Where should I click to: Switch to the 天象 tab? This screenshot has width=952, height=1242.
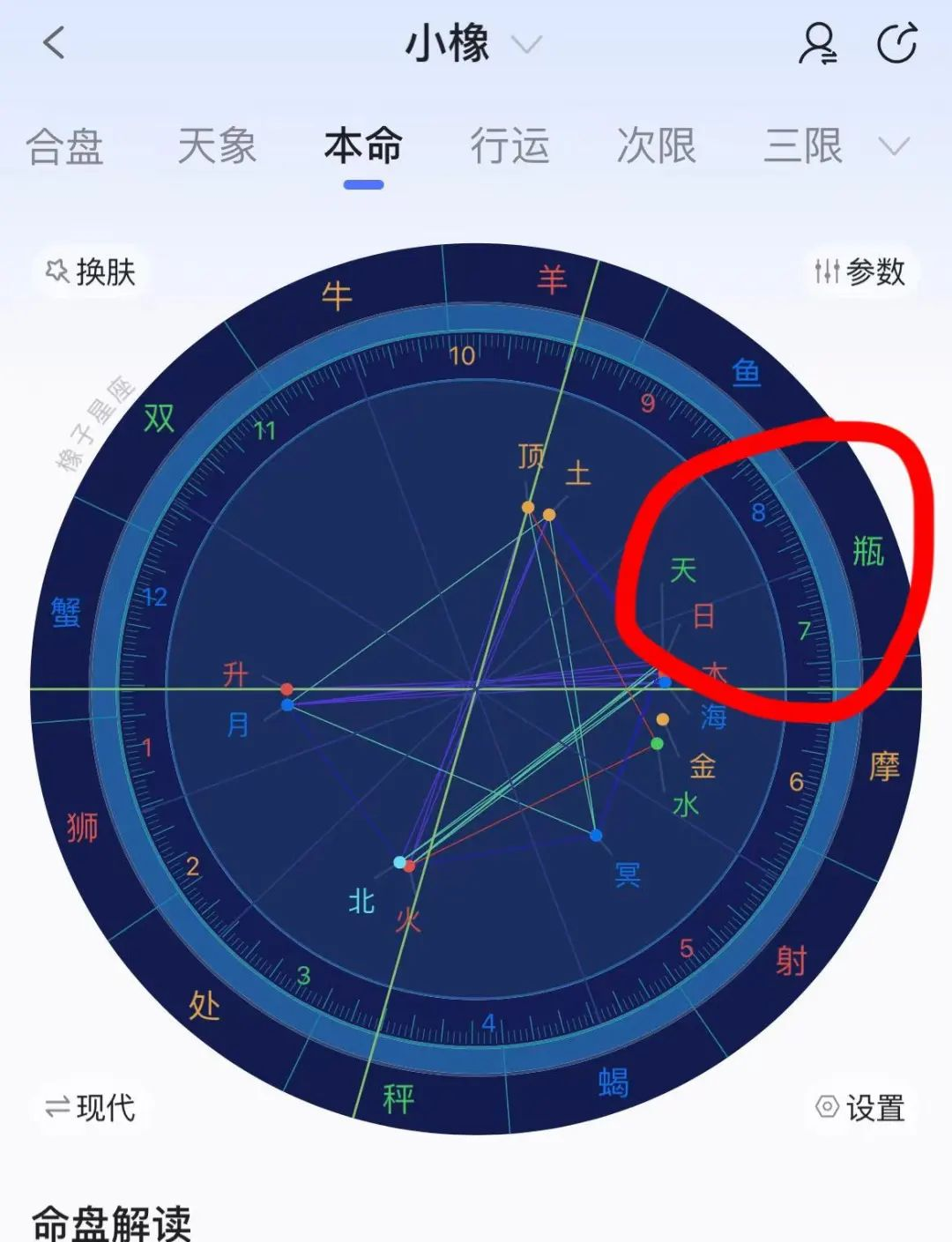pos(217,146)
